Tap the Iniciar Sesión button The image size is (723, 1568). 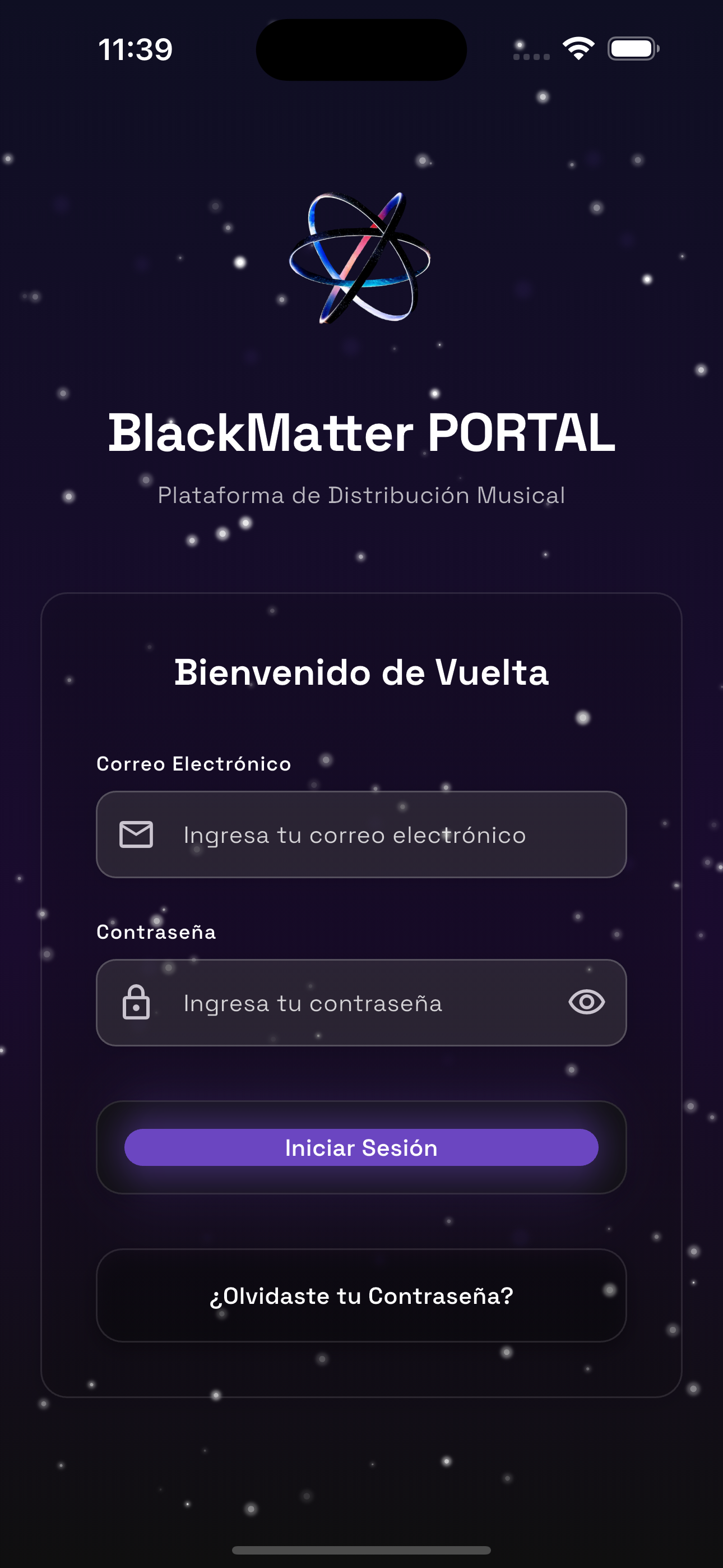pyautogui.click(x=361, y=1147)
